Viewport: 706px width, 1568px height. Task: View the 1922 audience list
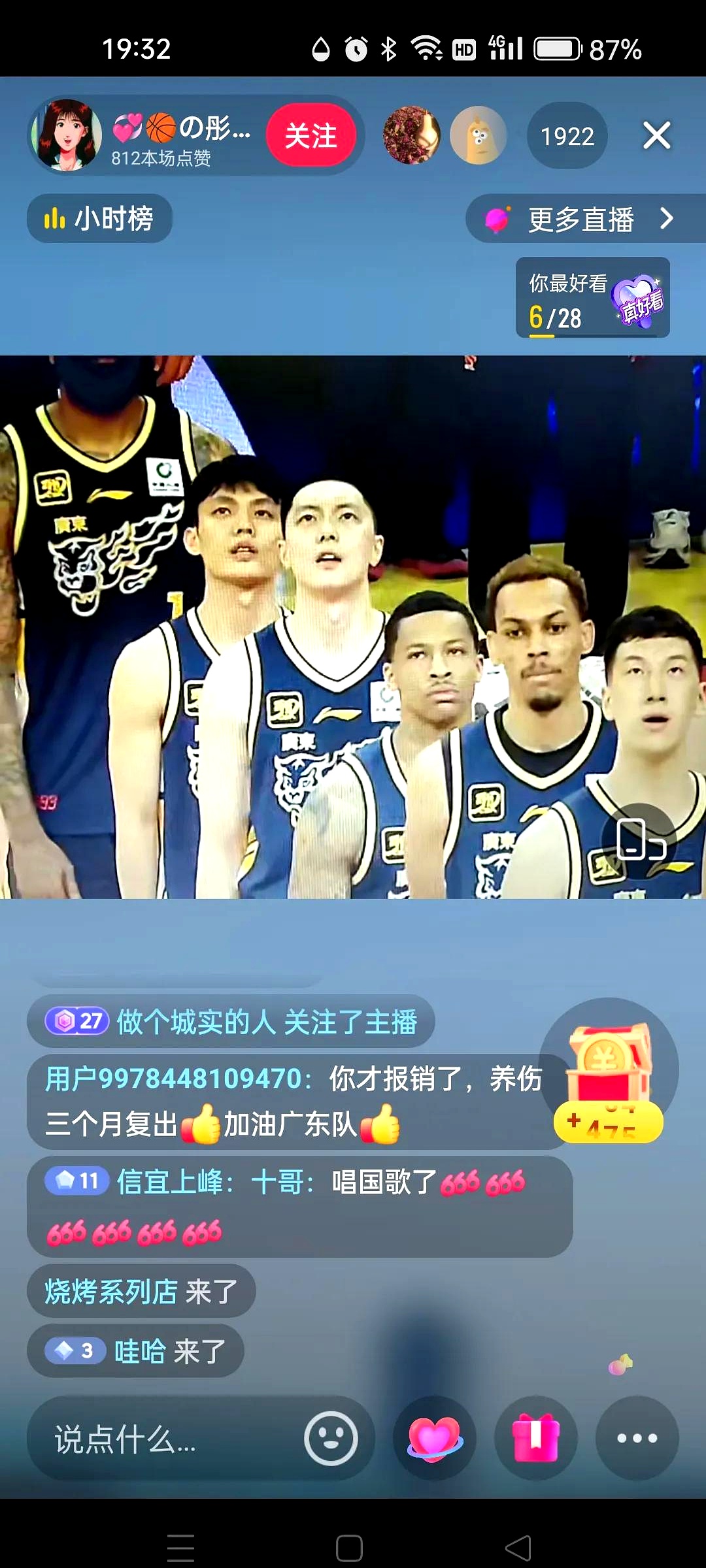point(567,136)
